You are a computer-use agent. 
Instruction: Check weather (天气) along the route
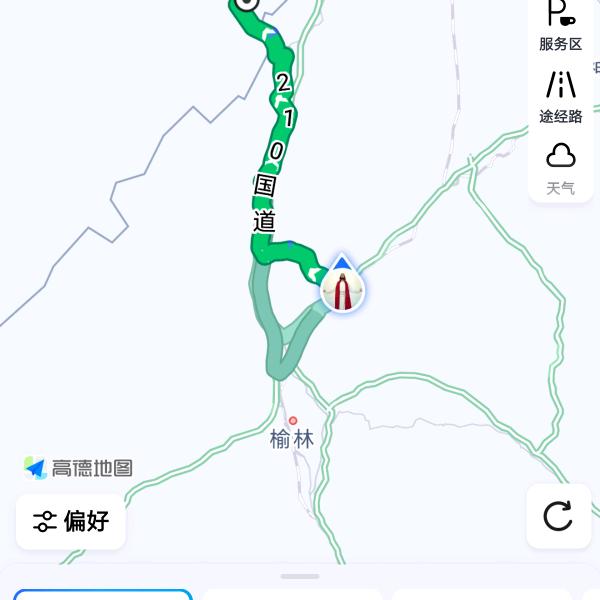[x=560, y=168]
